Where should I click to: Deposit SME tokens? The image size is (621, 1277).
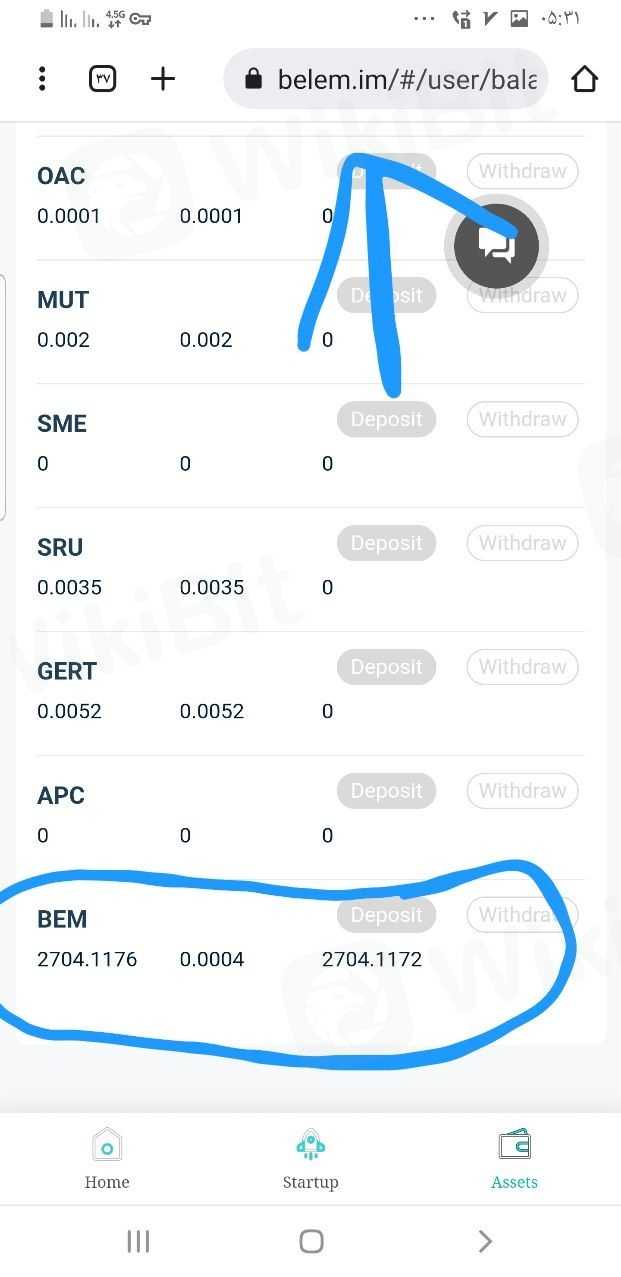tap(386, 419)
